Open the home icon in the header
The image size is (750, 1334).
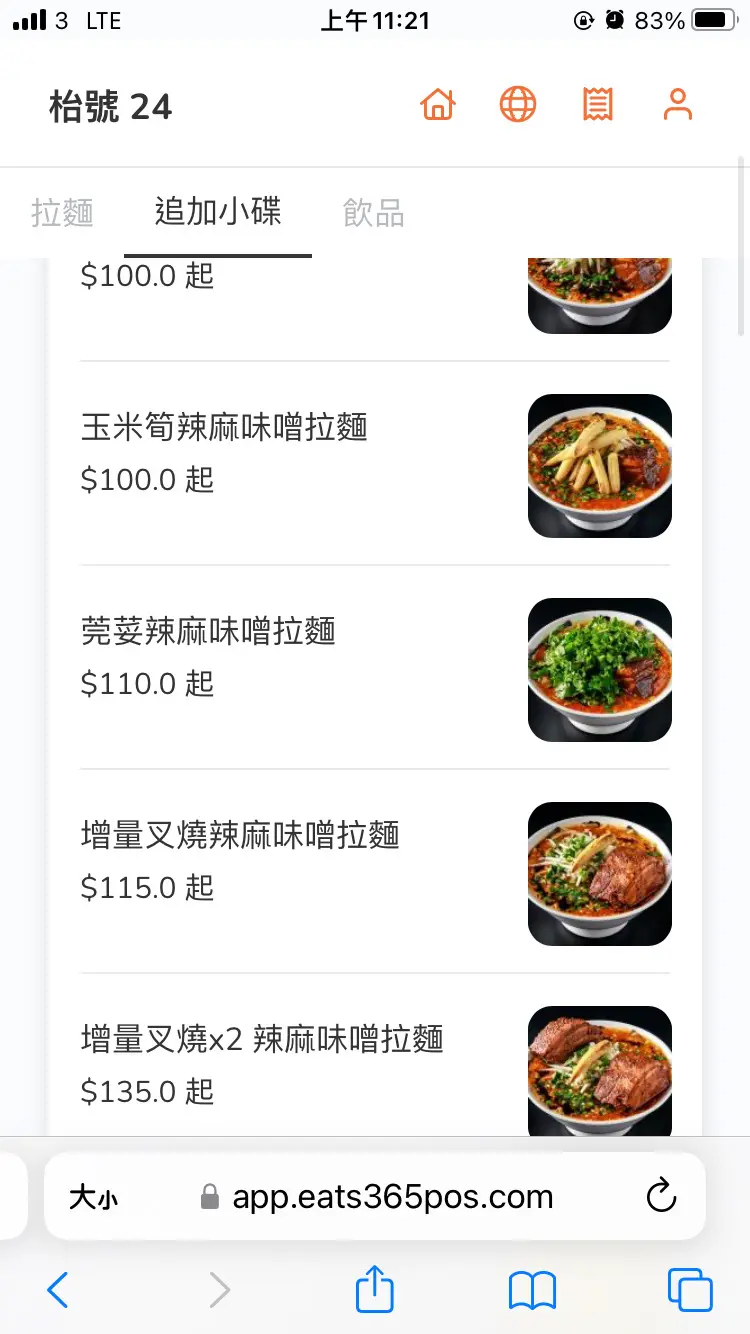pyautogui.click(x=438, y=105)
